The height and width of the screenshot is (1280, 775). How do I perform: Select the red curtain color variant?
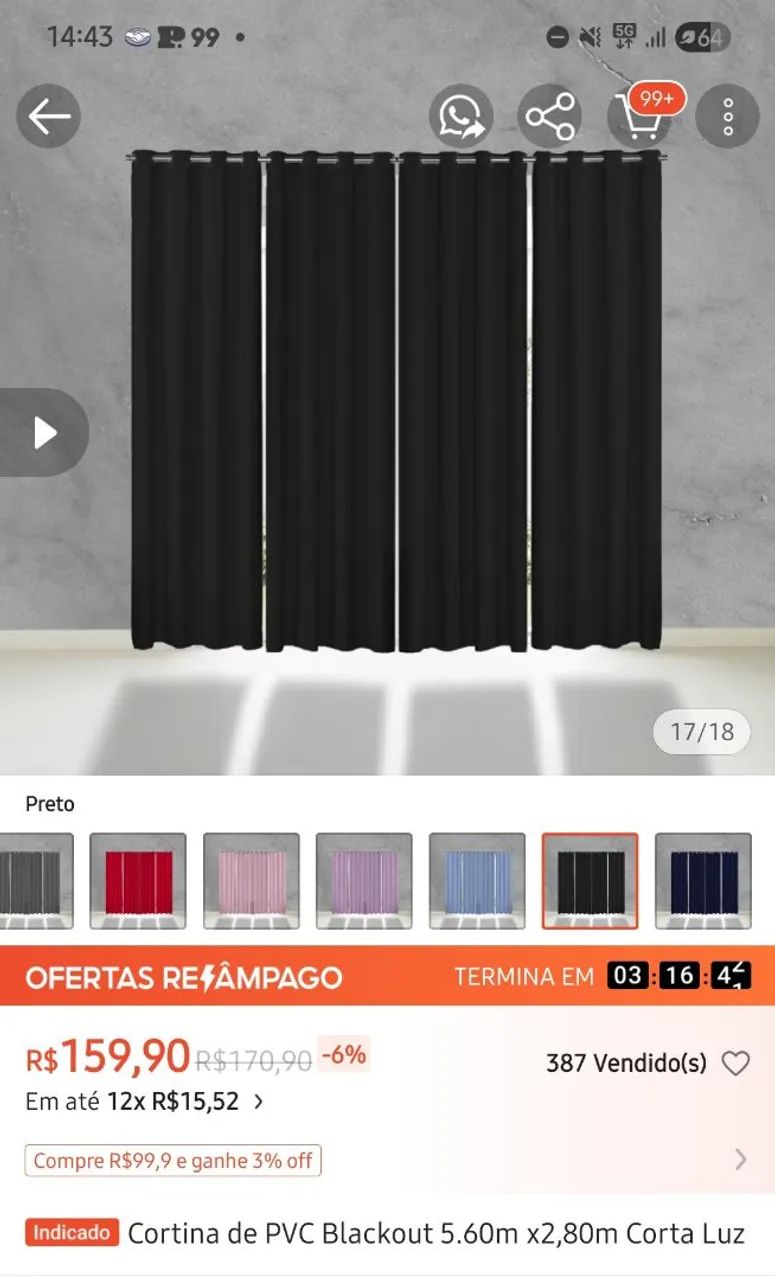[137, 880]
